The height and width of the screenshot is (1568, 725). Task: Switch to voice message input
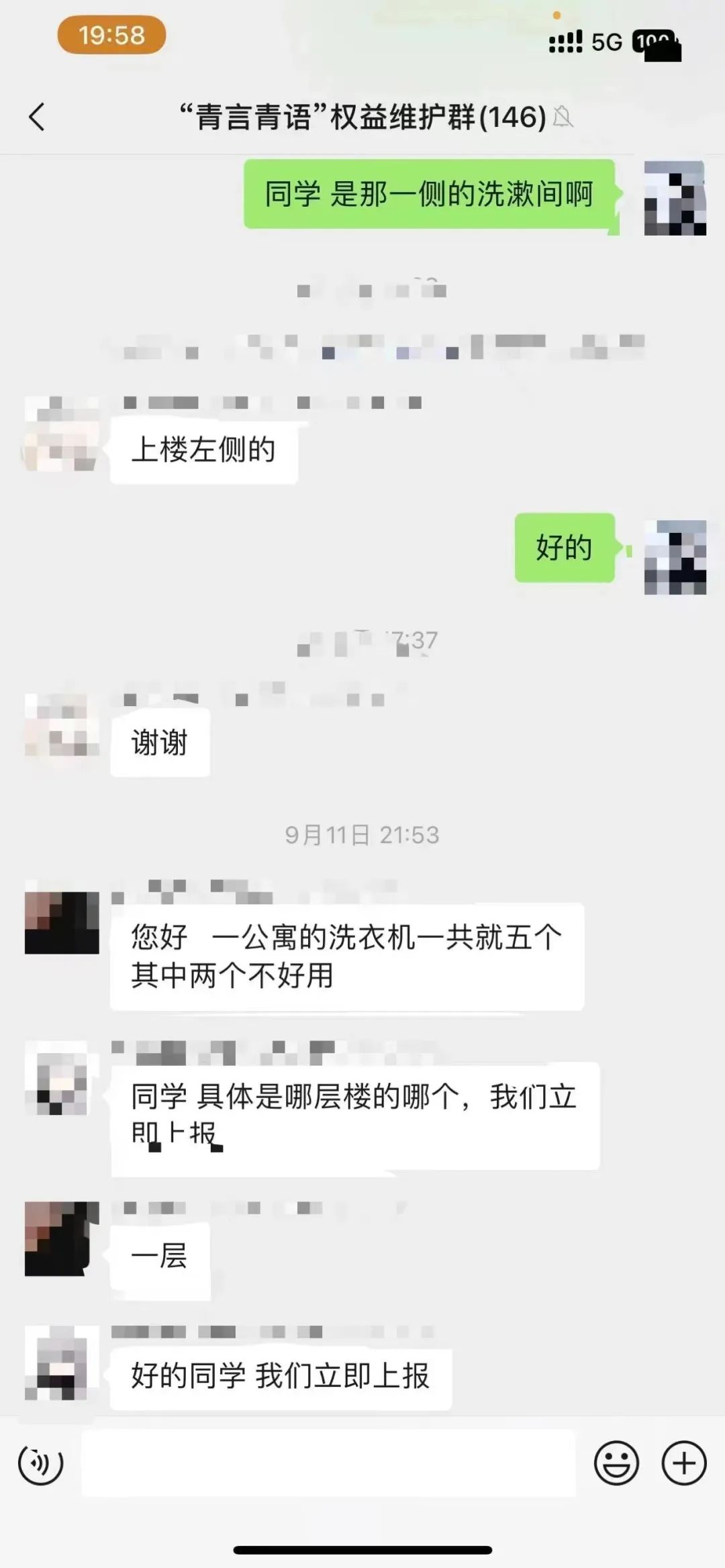point(40,1463)
